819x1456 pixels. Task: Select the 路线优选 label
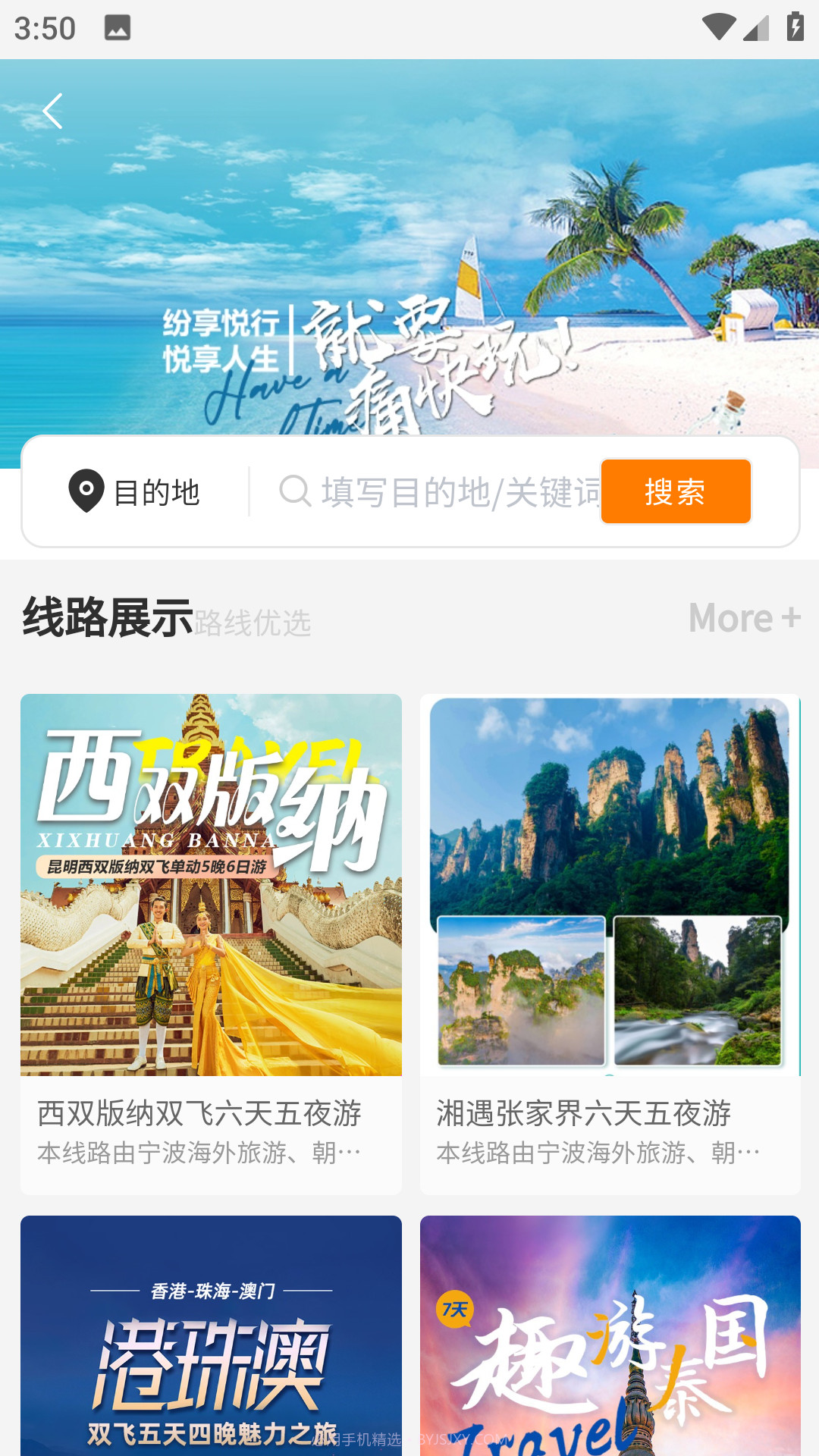[x=255, y=625]
